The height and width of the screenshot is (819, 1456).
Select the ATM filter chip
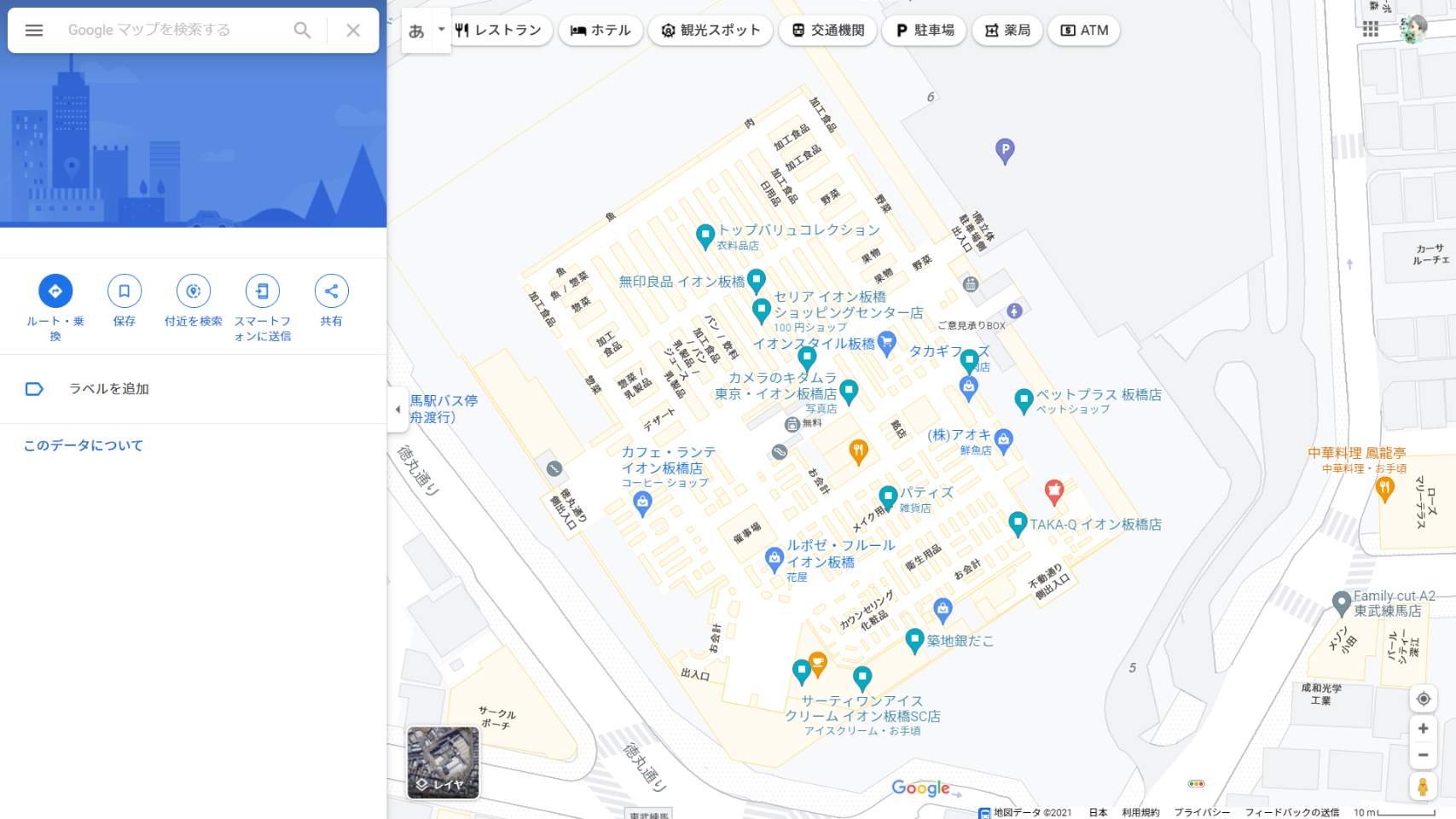click(x=1084, y=30)
